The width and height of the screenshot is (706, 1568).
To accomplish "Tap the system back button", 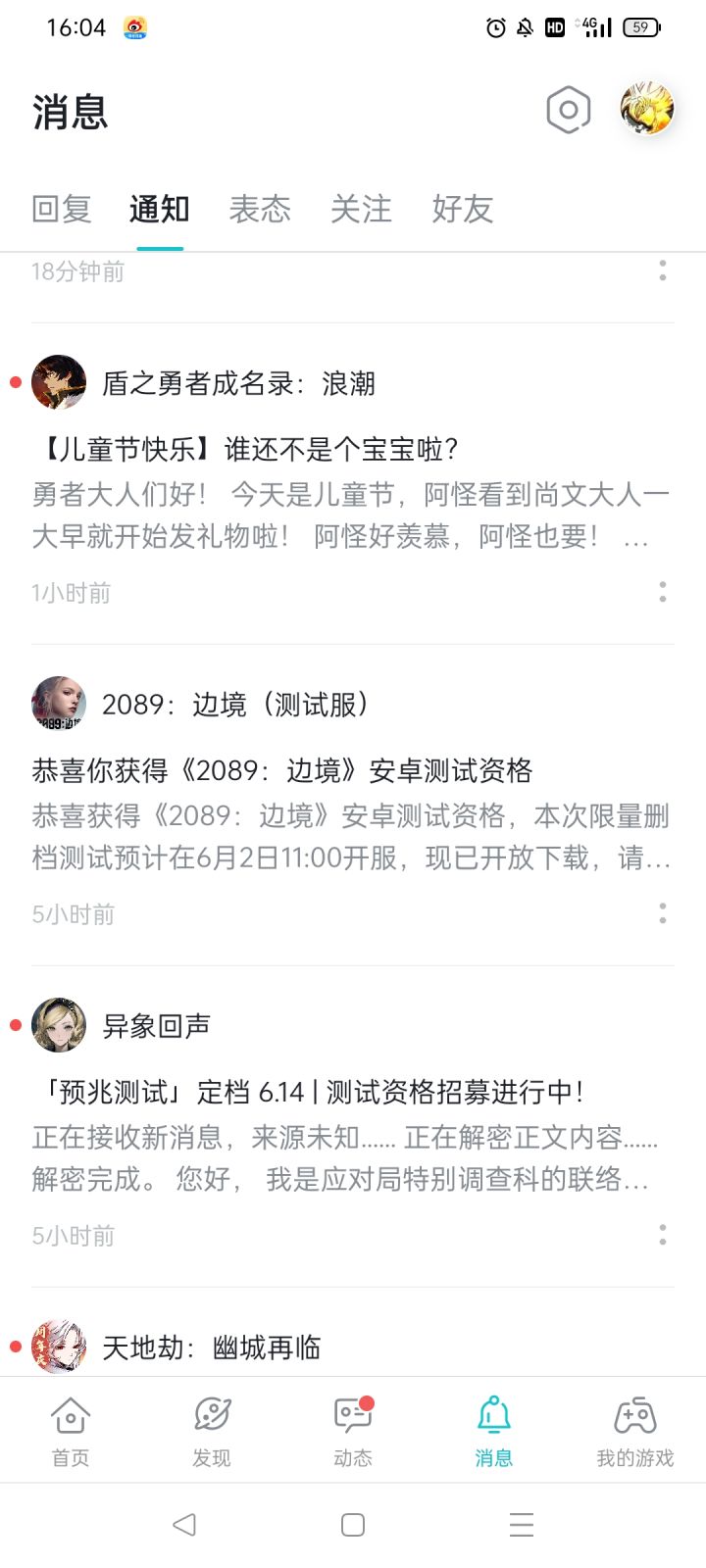I will click(x=184, y=1524).
